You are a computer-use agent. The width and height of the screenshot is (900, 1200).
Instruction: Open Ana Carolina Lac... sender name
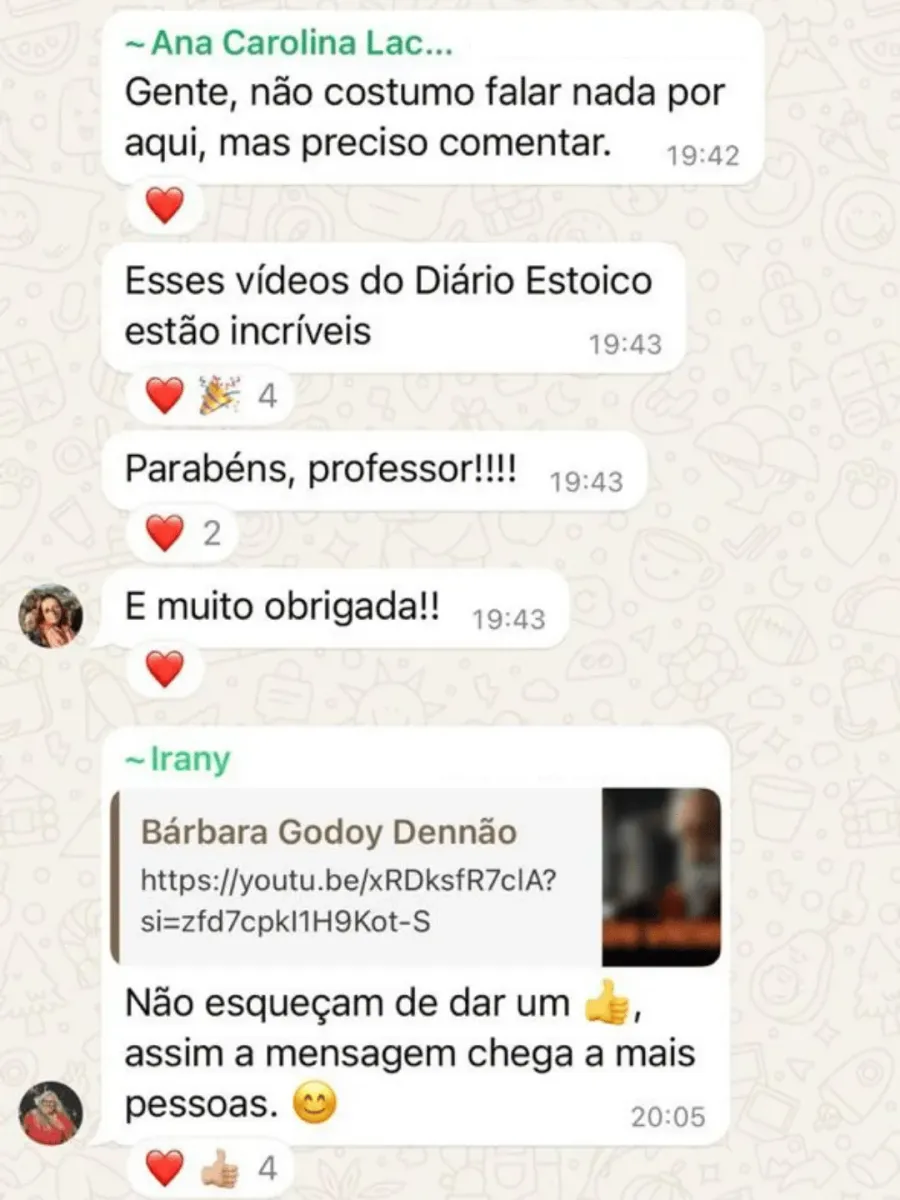(x=287, y=44)
